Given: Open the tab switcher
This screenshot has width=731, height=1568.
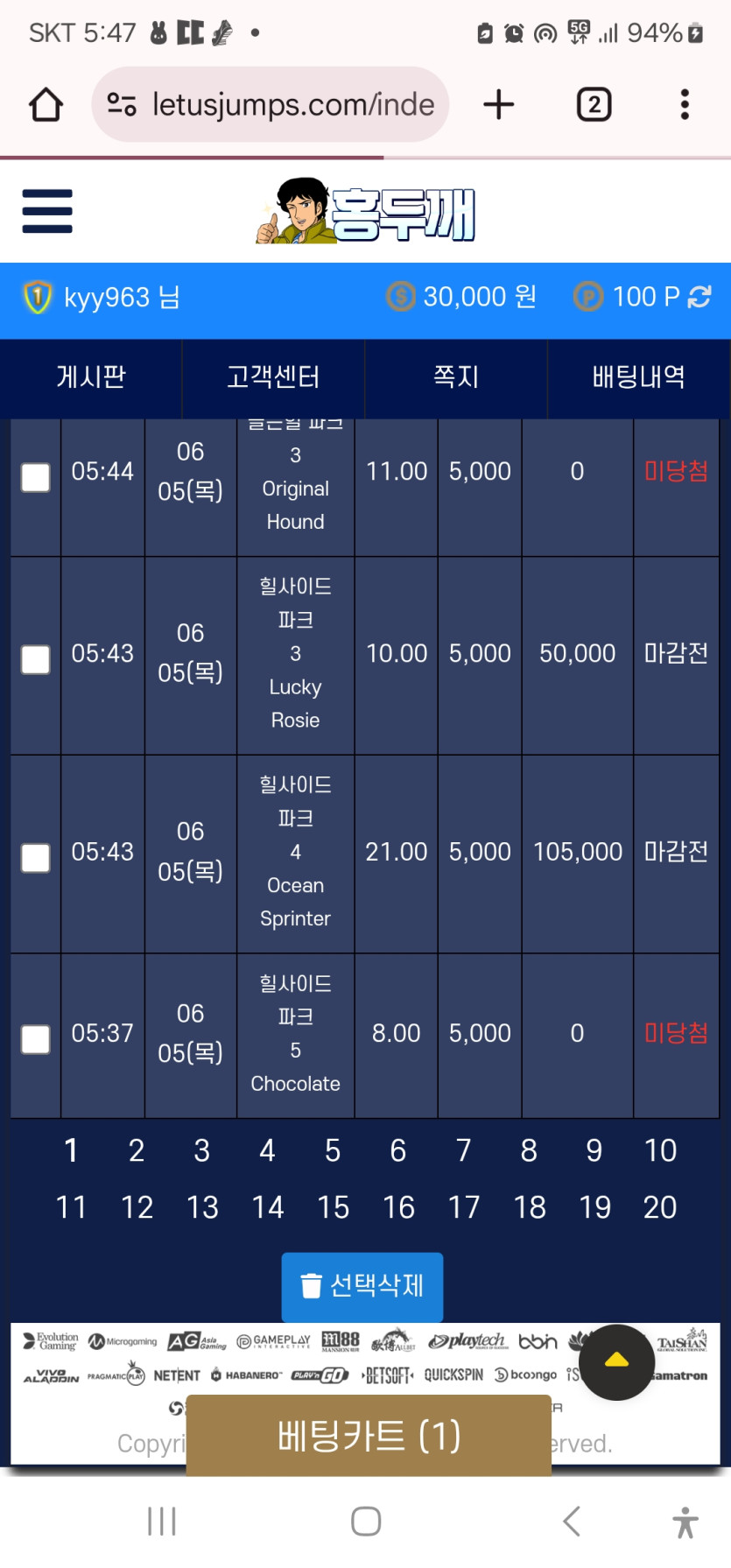Looking at the screenshot, I should 594,105.
